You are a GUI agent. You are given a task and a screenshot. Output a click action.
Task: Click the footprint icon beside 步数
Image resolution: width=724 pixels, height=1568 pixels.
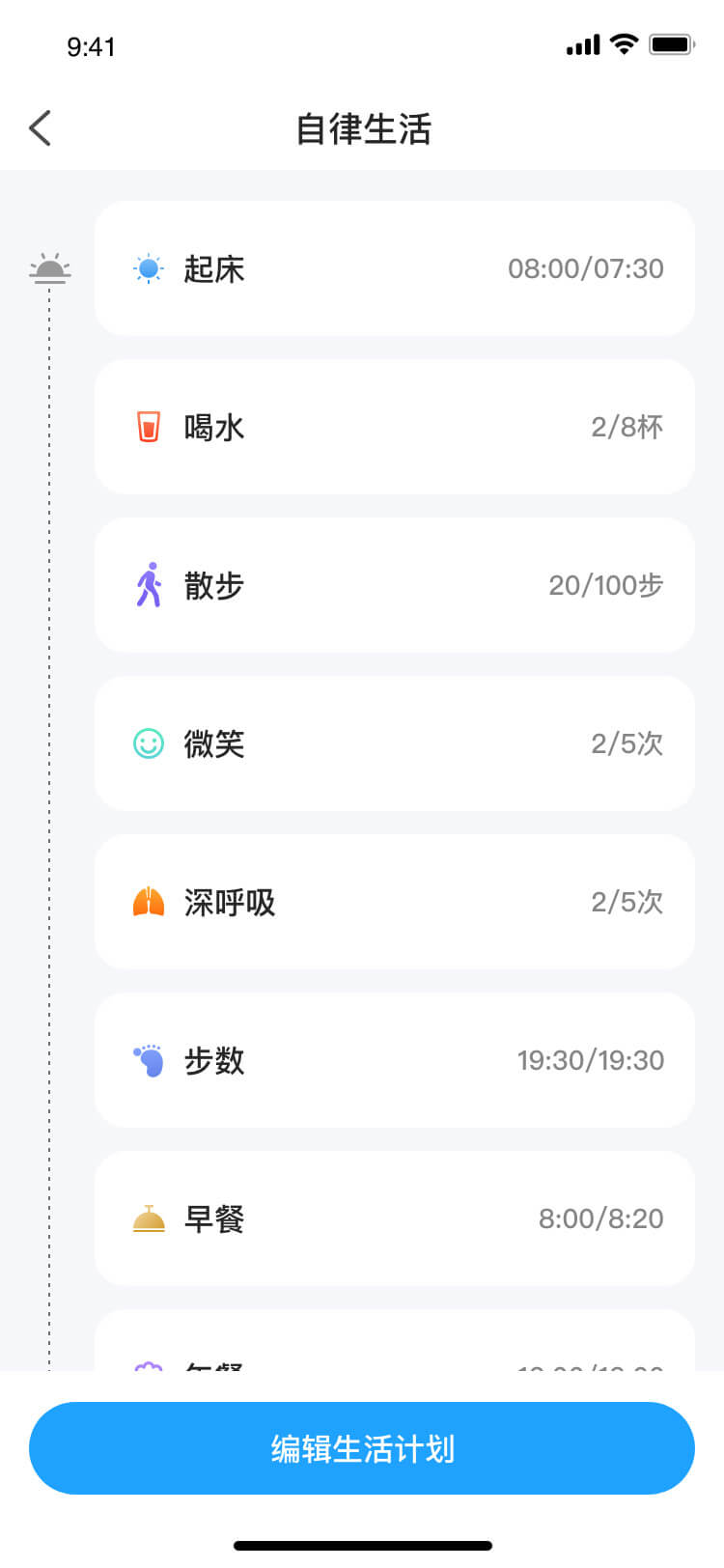point(146,1060)
